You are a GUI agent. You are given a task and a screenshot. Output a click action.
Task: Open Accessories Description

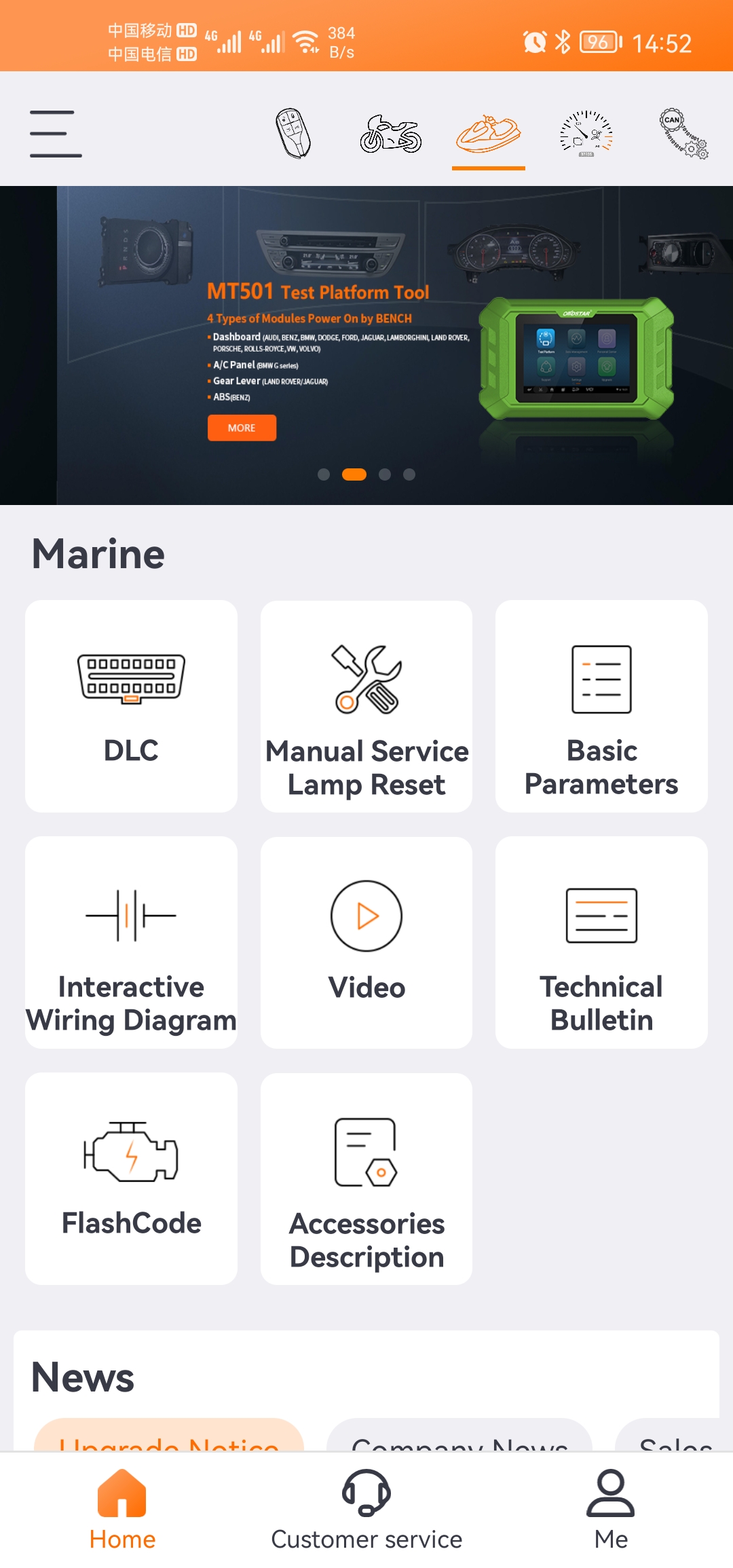pos(366,1178)
